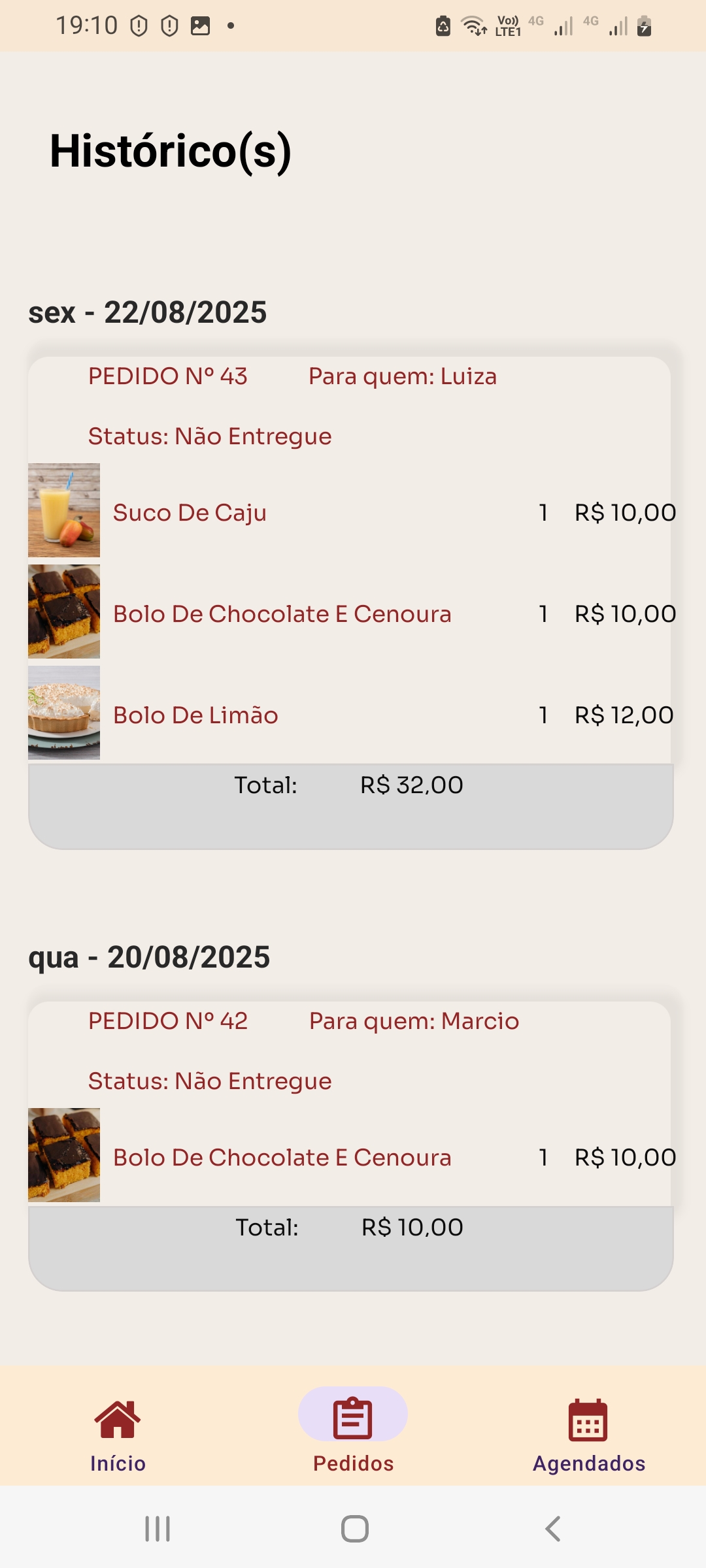Open the Android recent apps button
The height and width of the screenshot is (1568, 706).
coord(156,1527)
